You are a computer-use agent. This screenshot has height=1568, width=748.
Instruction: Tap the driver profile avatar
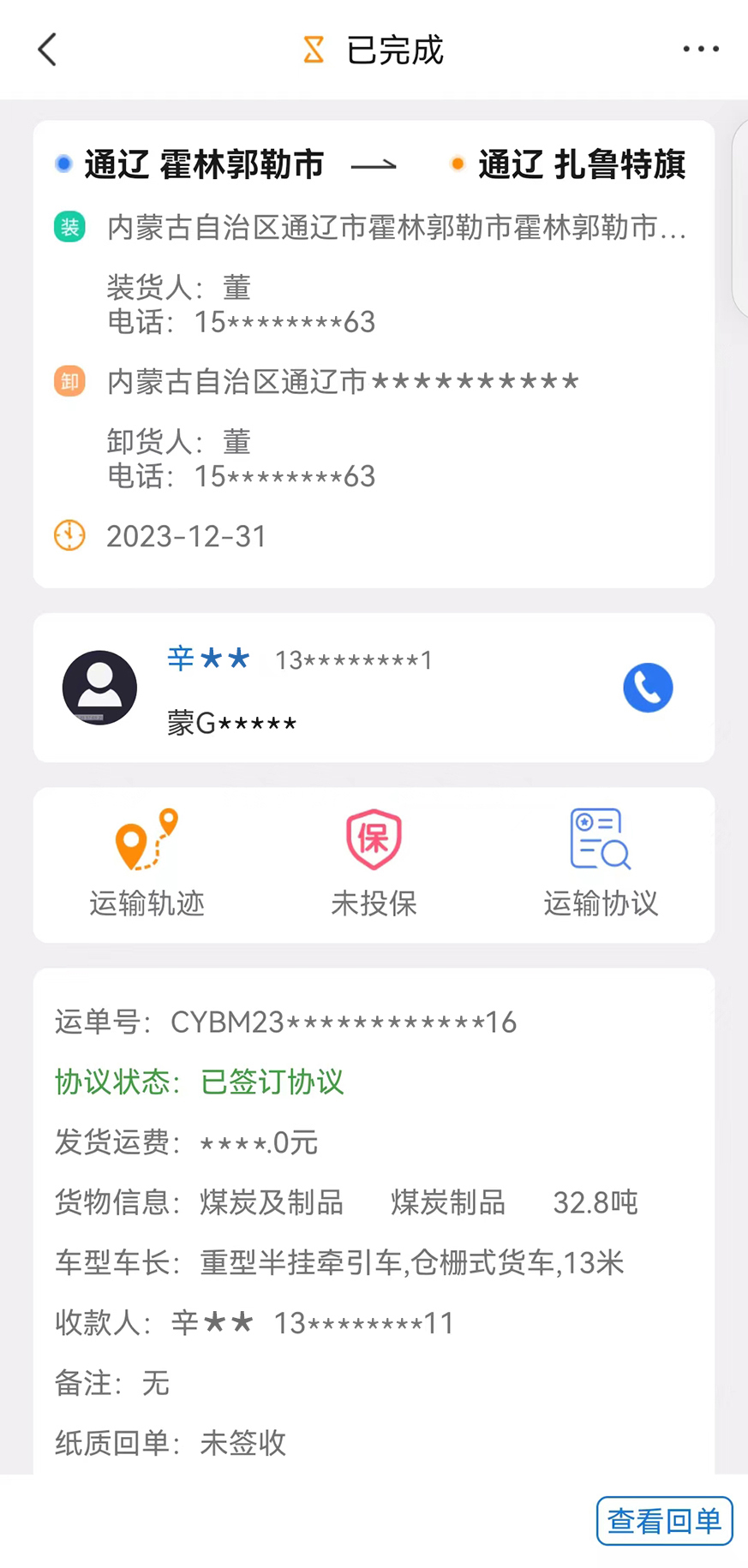coord(99,688)
